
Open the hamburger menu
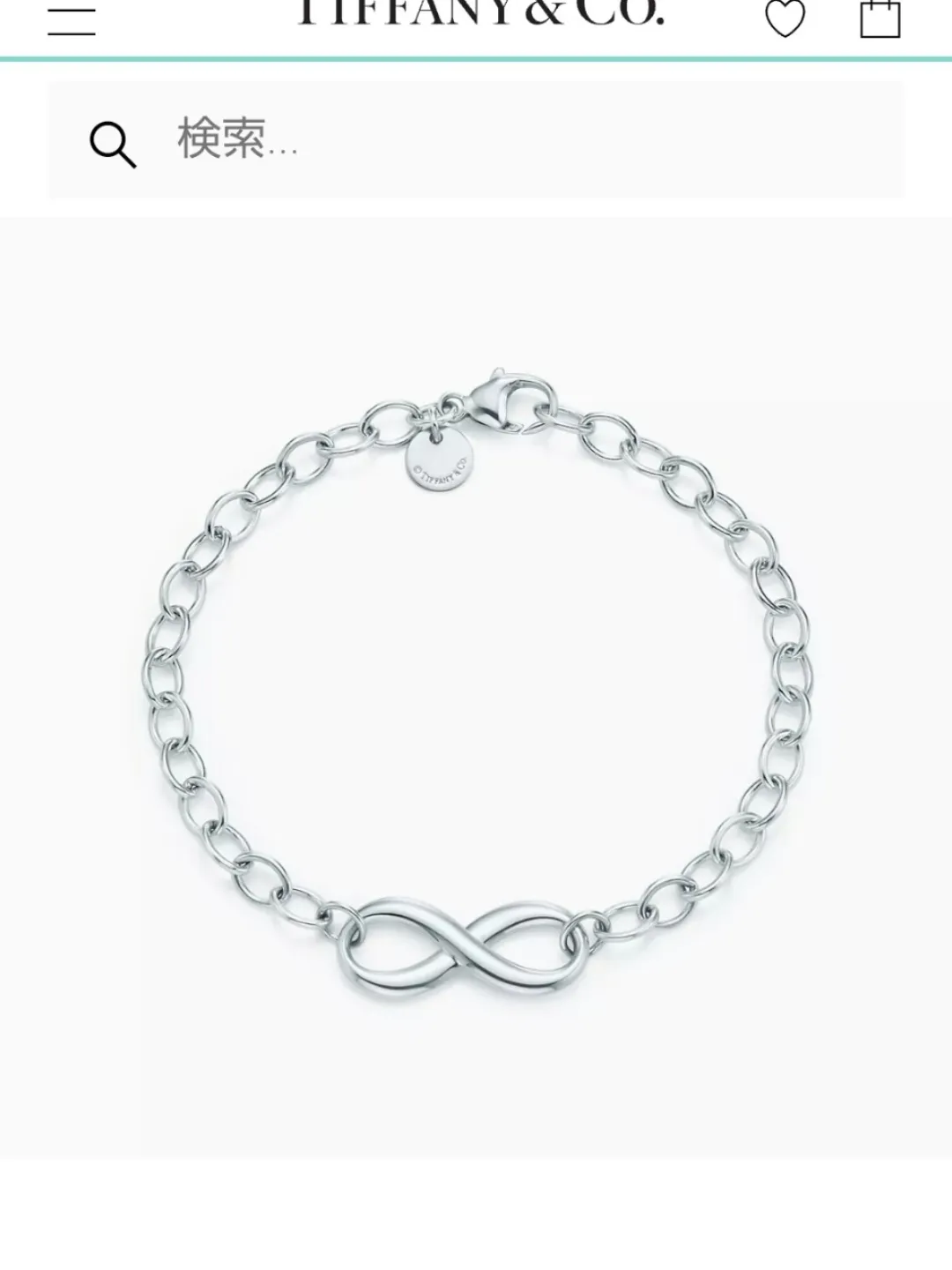tap(71, 20)
